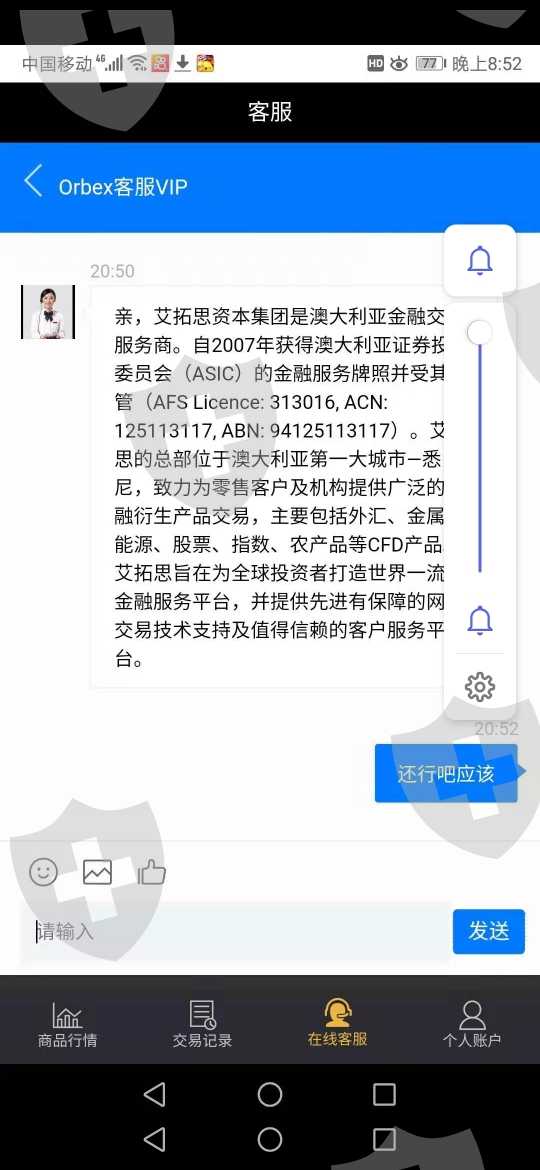Open the gear settings icon
The image size is (540, 1170).
480,686
